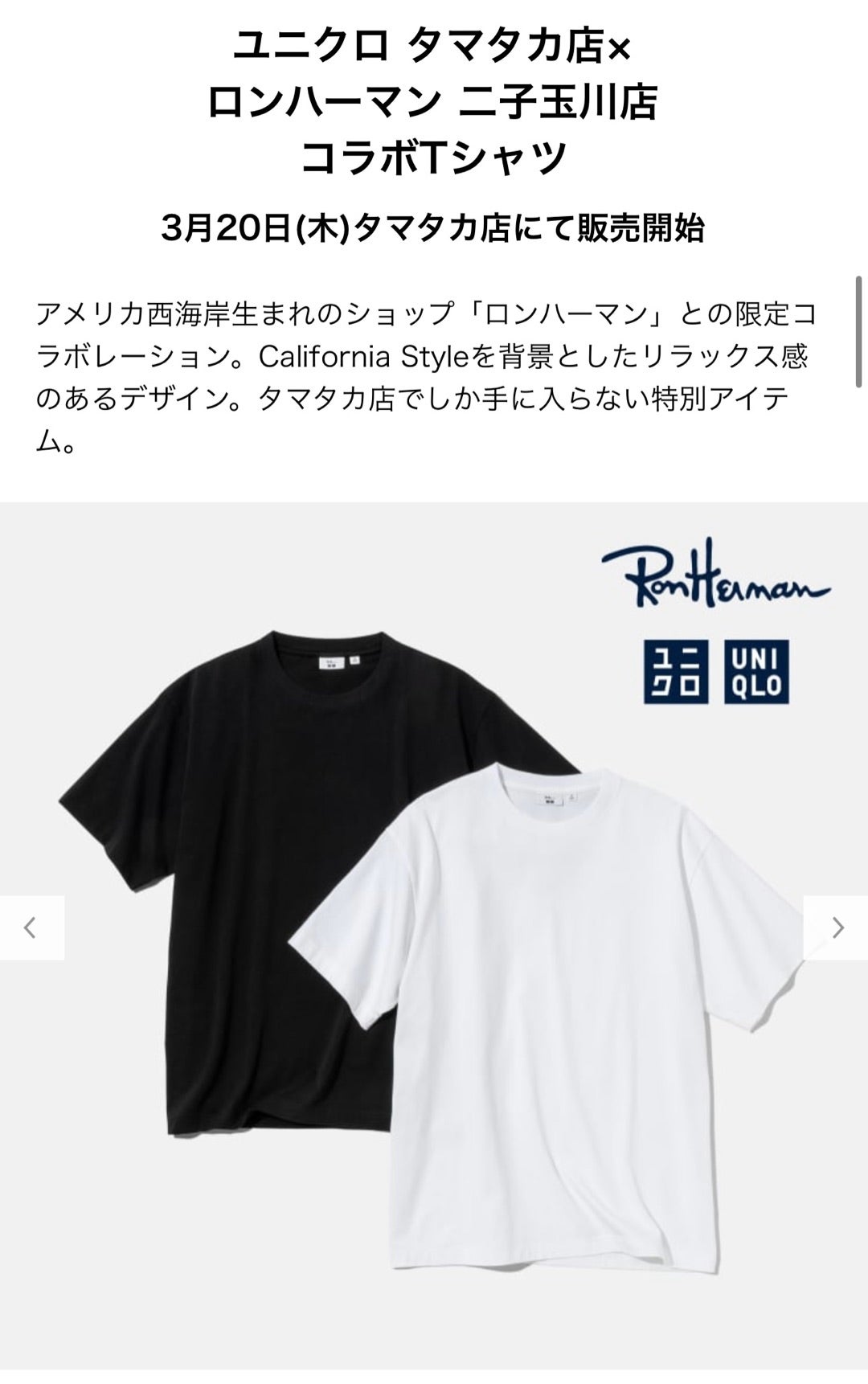Click the right carousel chevron icon

pyautogui.click(x=837, y=927)
